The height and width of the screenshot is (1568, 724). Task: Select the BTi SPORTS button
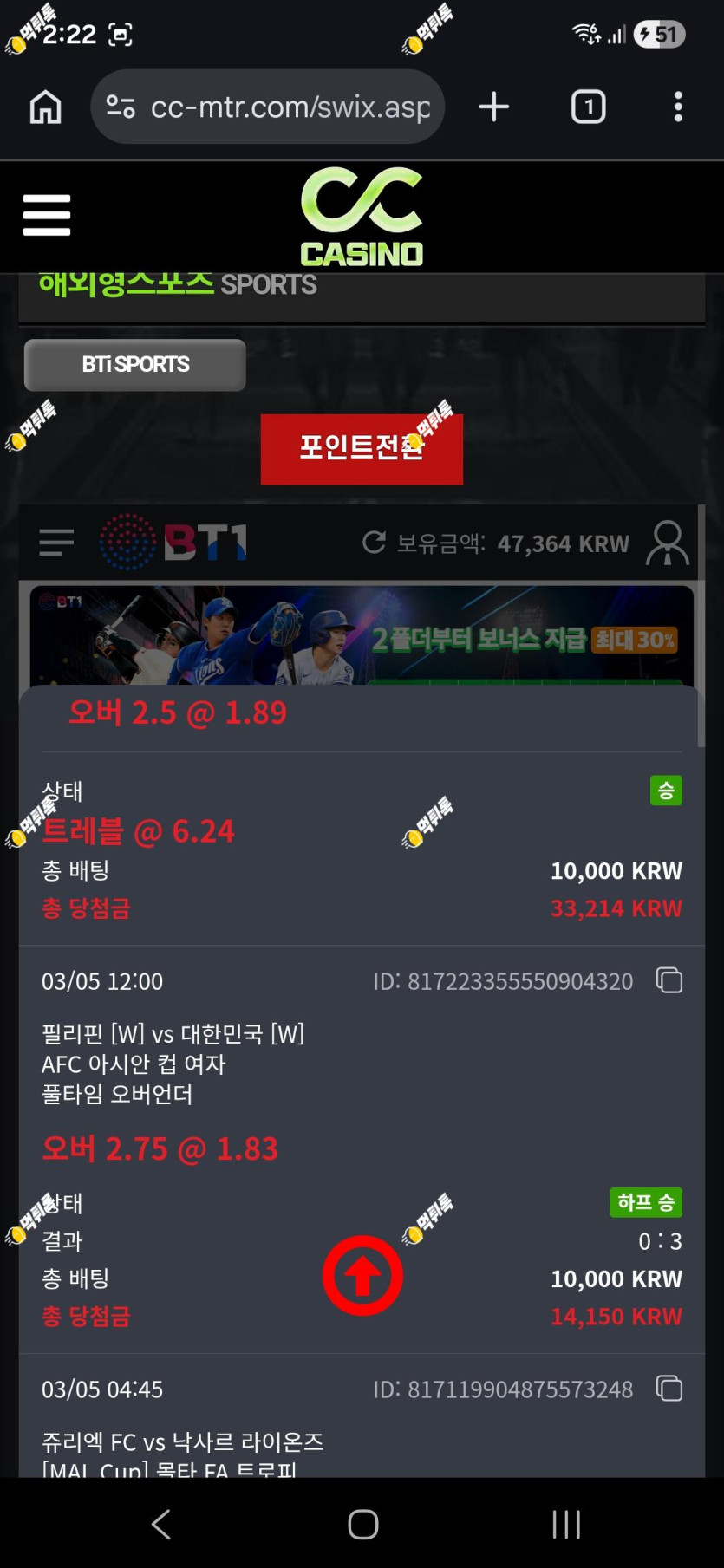click(x=135, y=365)
